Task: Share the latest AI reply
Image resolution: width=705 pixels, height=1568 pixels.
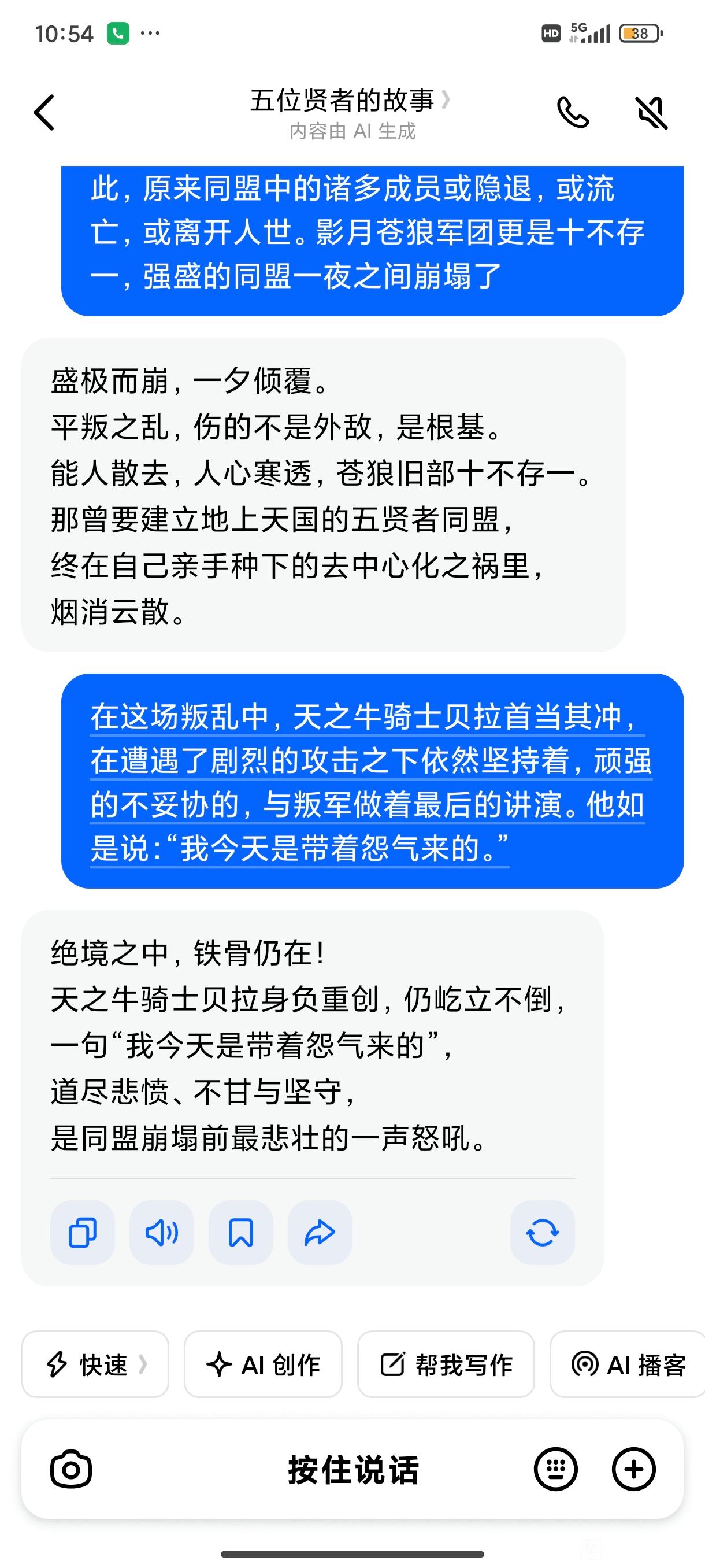Action: (320, 1233)
